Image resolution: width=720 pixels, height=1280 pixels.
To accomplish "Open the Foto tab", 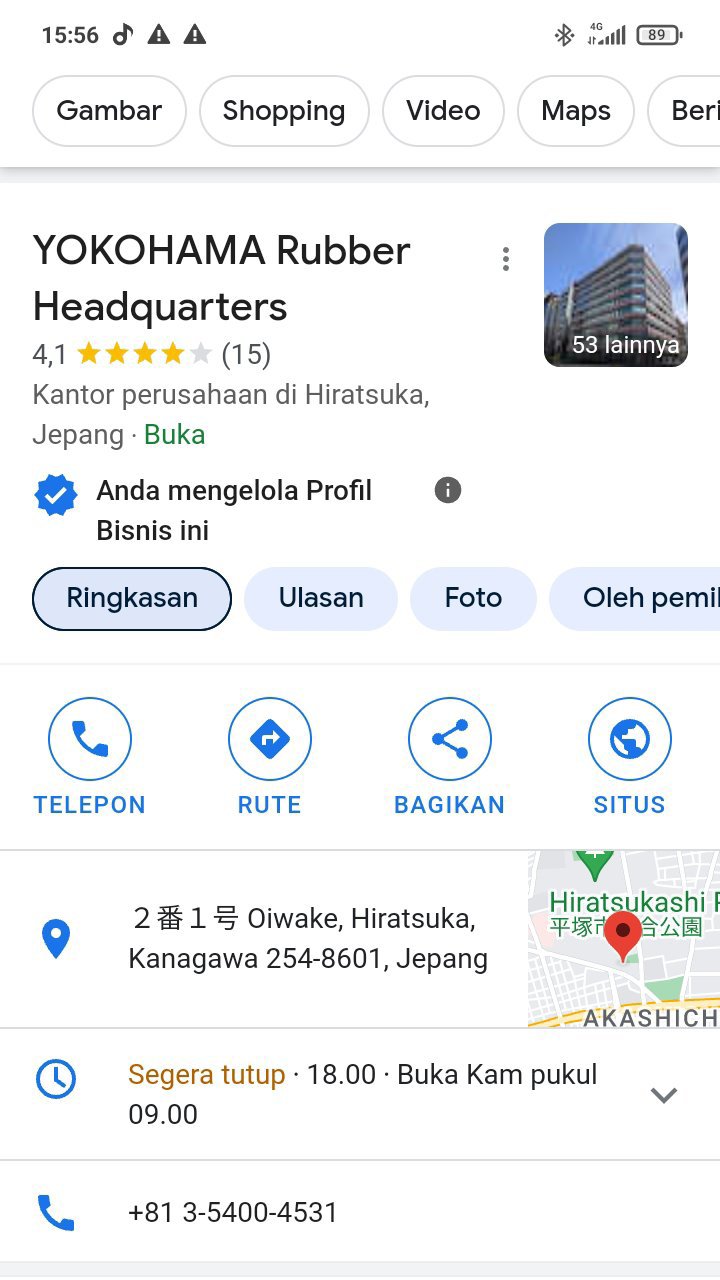I will (x=473, y=599).
